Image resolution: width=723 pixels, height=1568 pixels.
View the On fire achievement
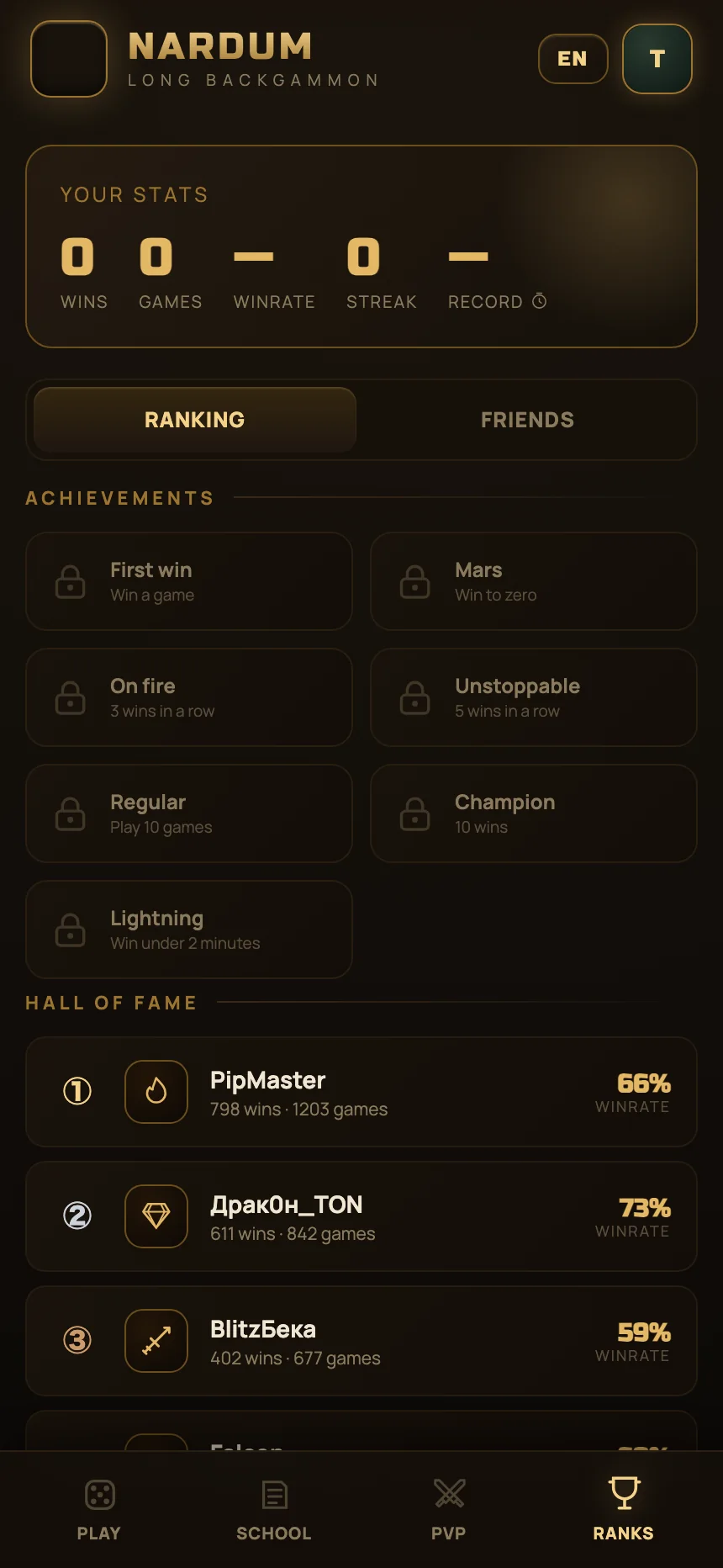click(189, 697)
